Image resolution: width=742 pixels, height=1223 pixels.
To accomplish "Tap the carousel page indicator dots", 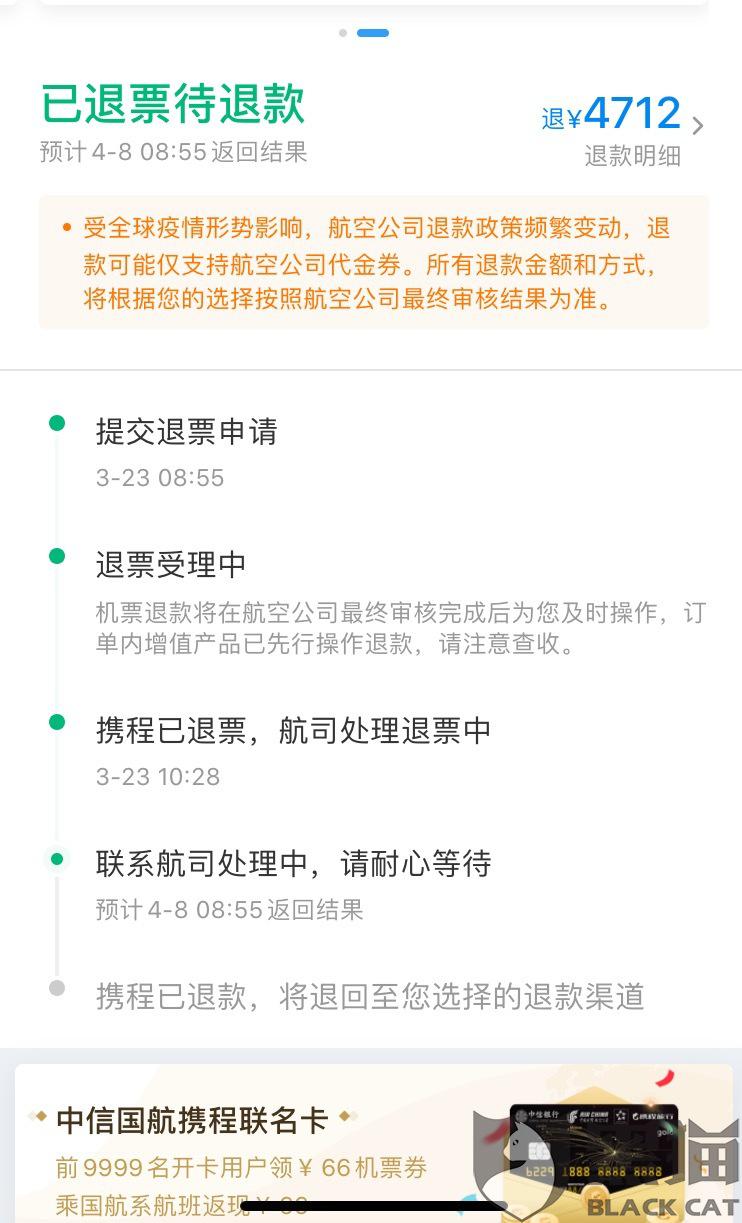I will click(364, 33).
